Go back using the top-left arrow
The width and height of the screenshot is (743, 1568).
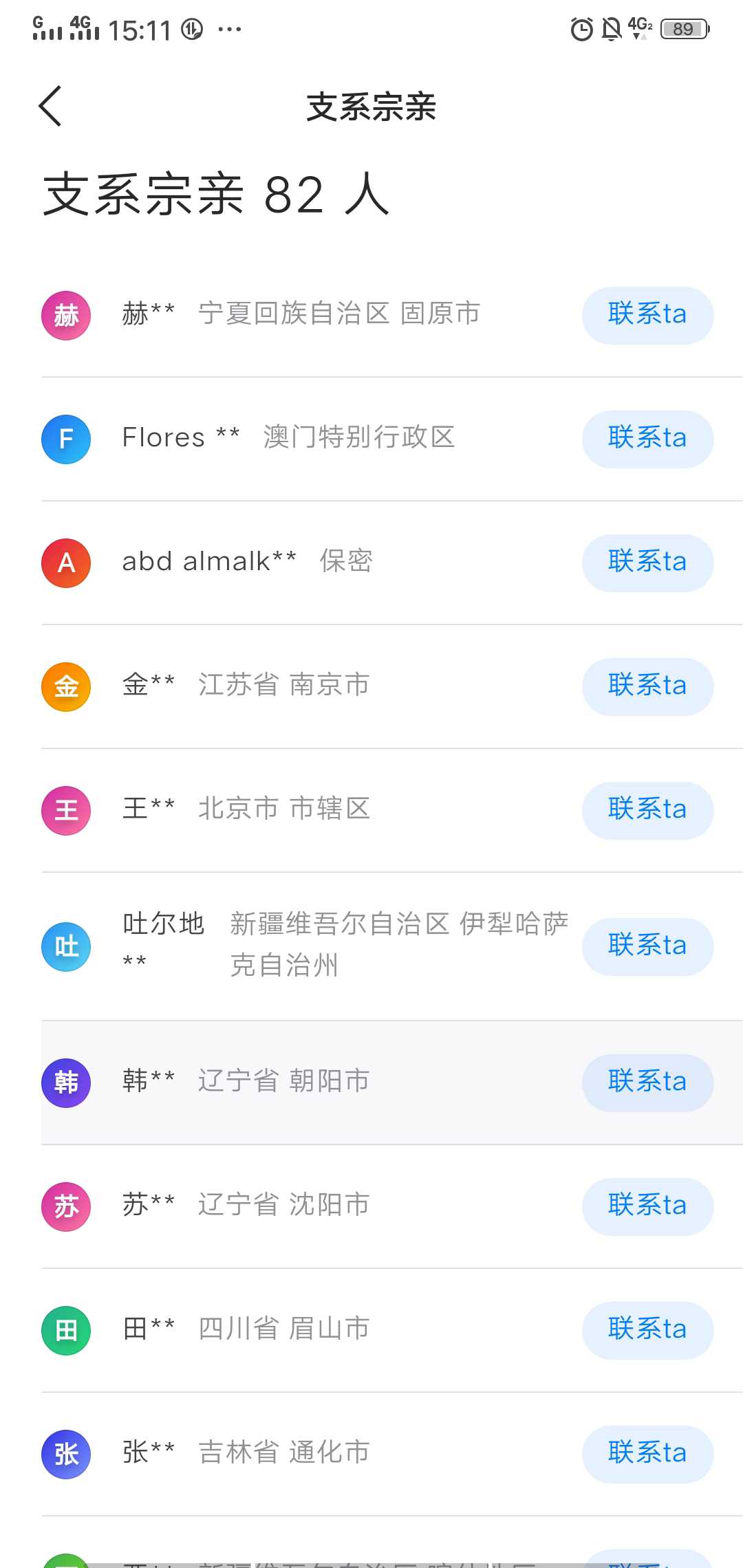coord(50,106)
